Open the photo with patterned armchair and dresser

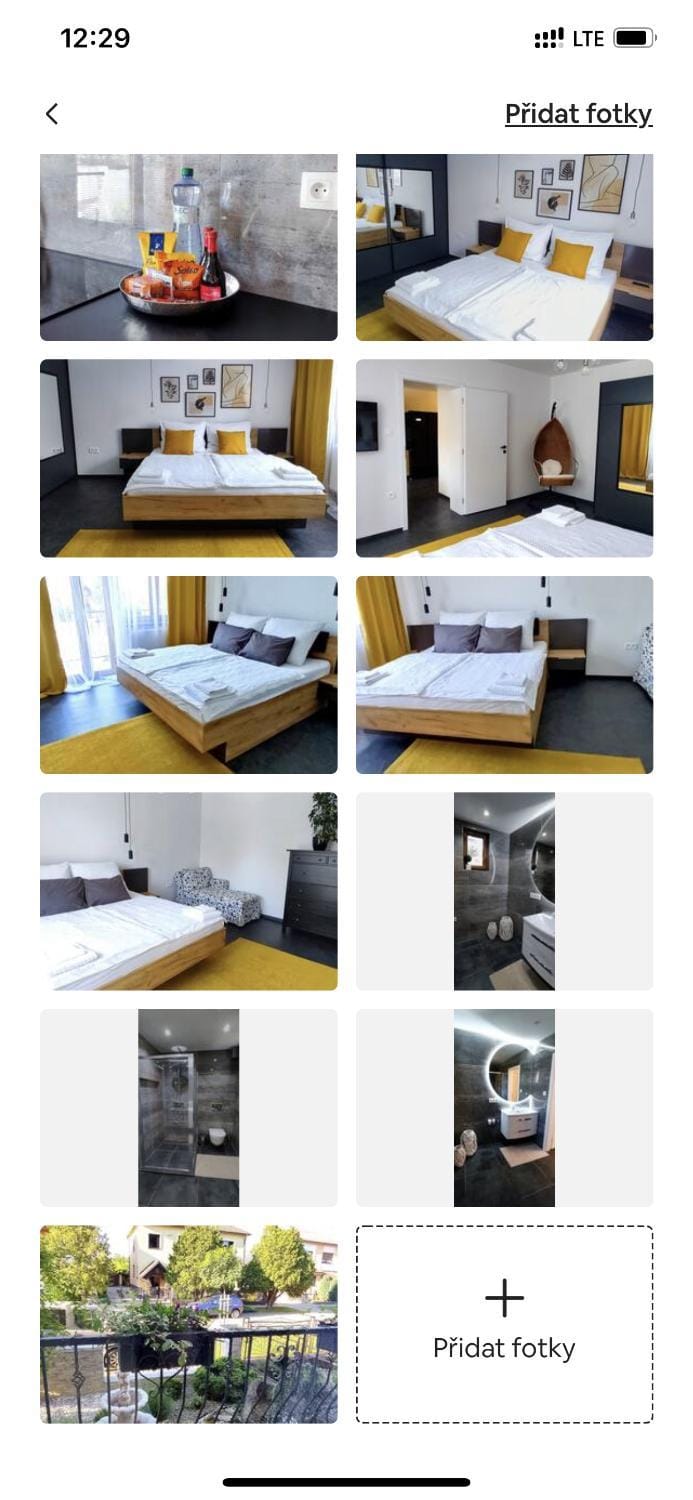tap(189, 891)
